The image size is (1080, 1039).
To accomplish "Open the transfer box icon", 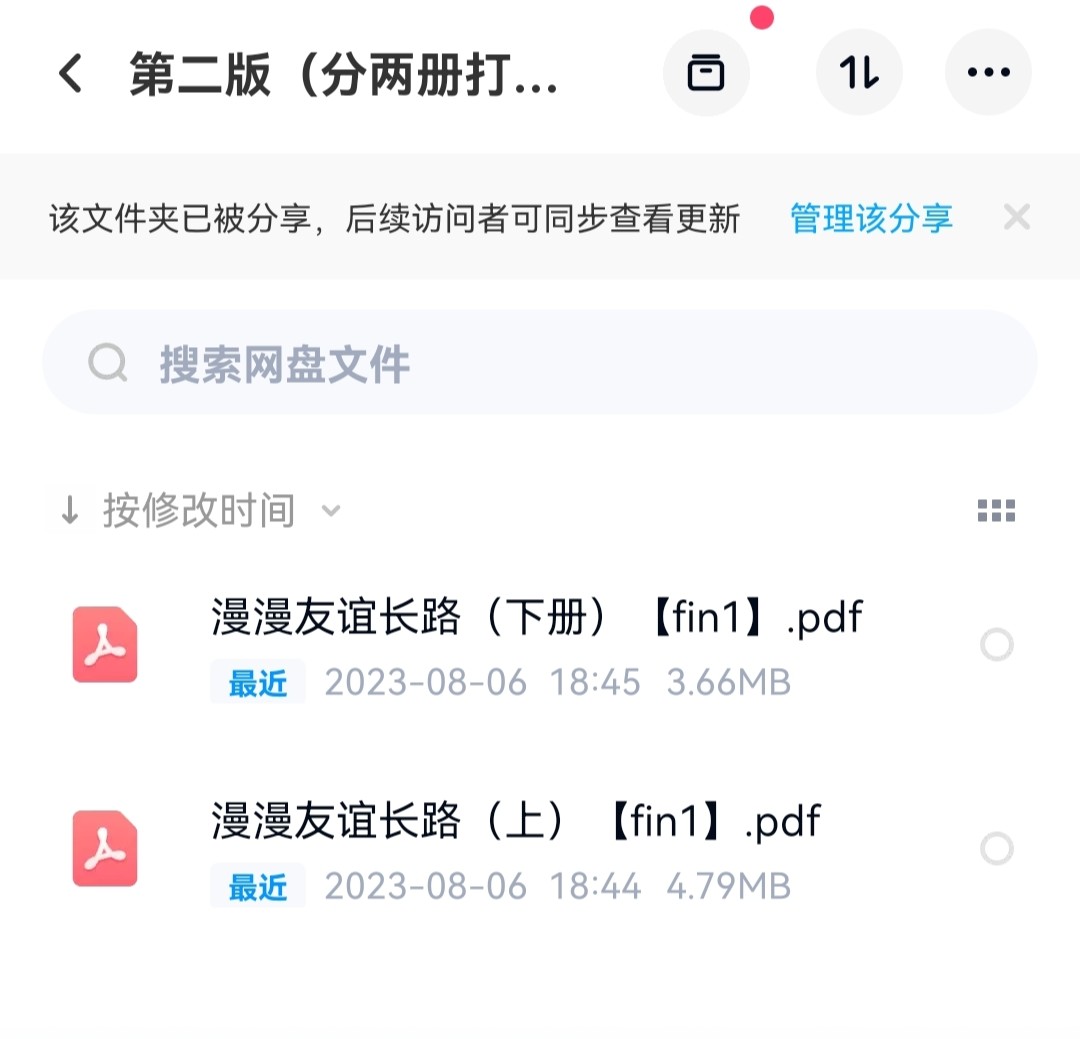I will tap(706, 73).
